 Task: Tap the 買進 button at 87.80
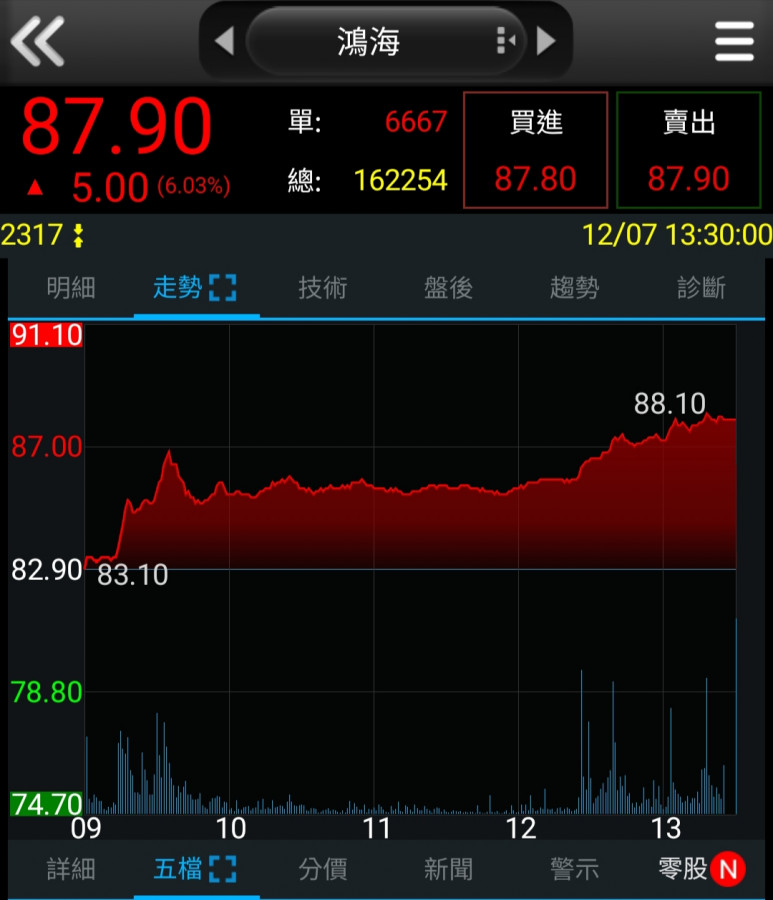coord(535,150)
